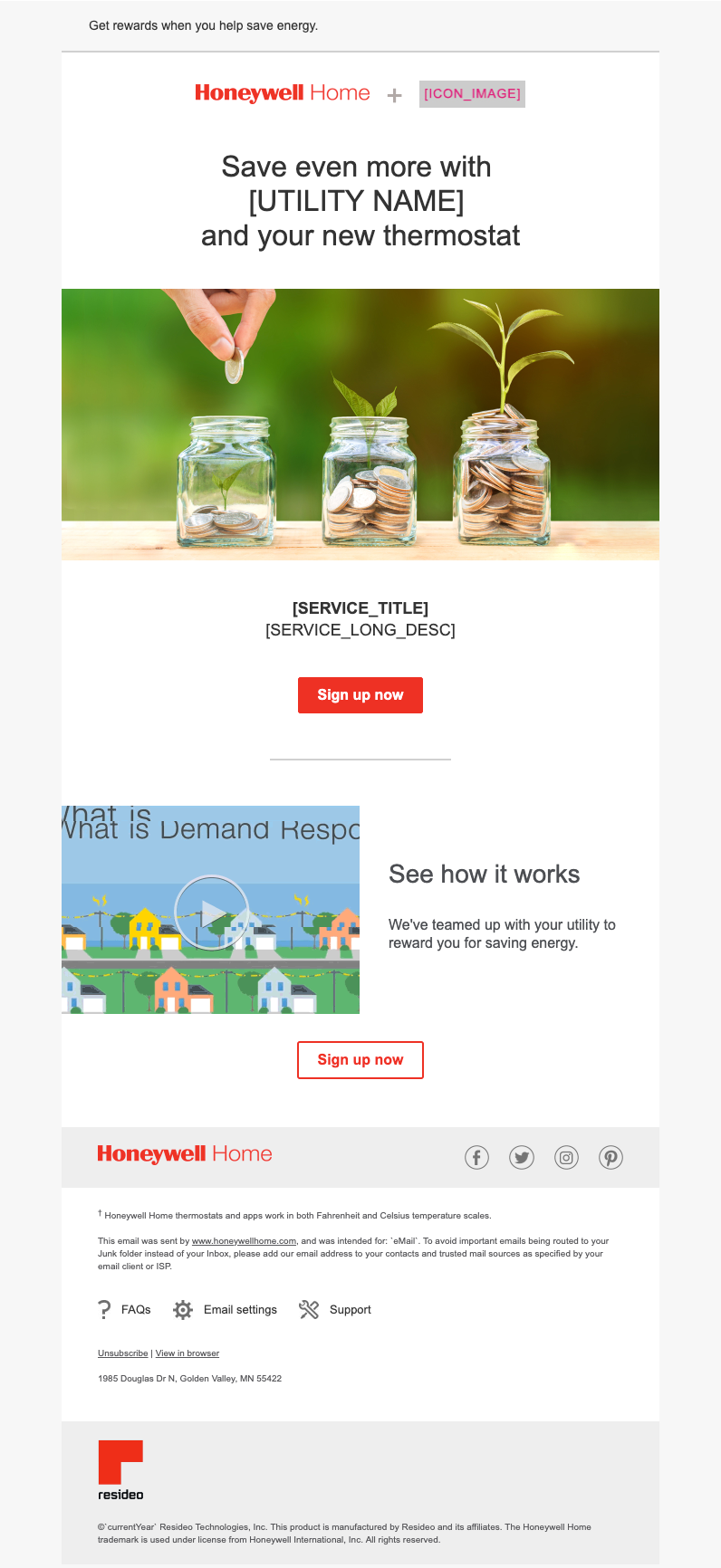View this email in browser

point(187,1353)
